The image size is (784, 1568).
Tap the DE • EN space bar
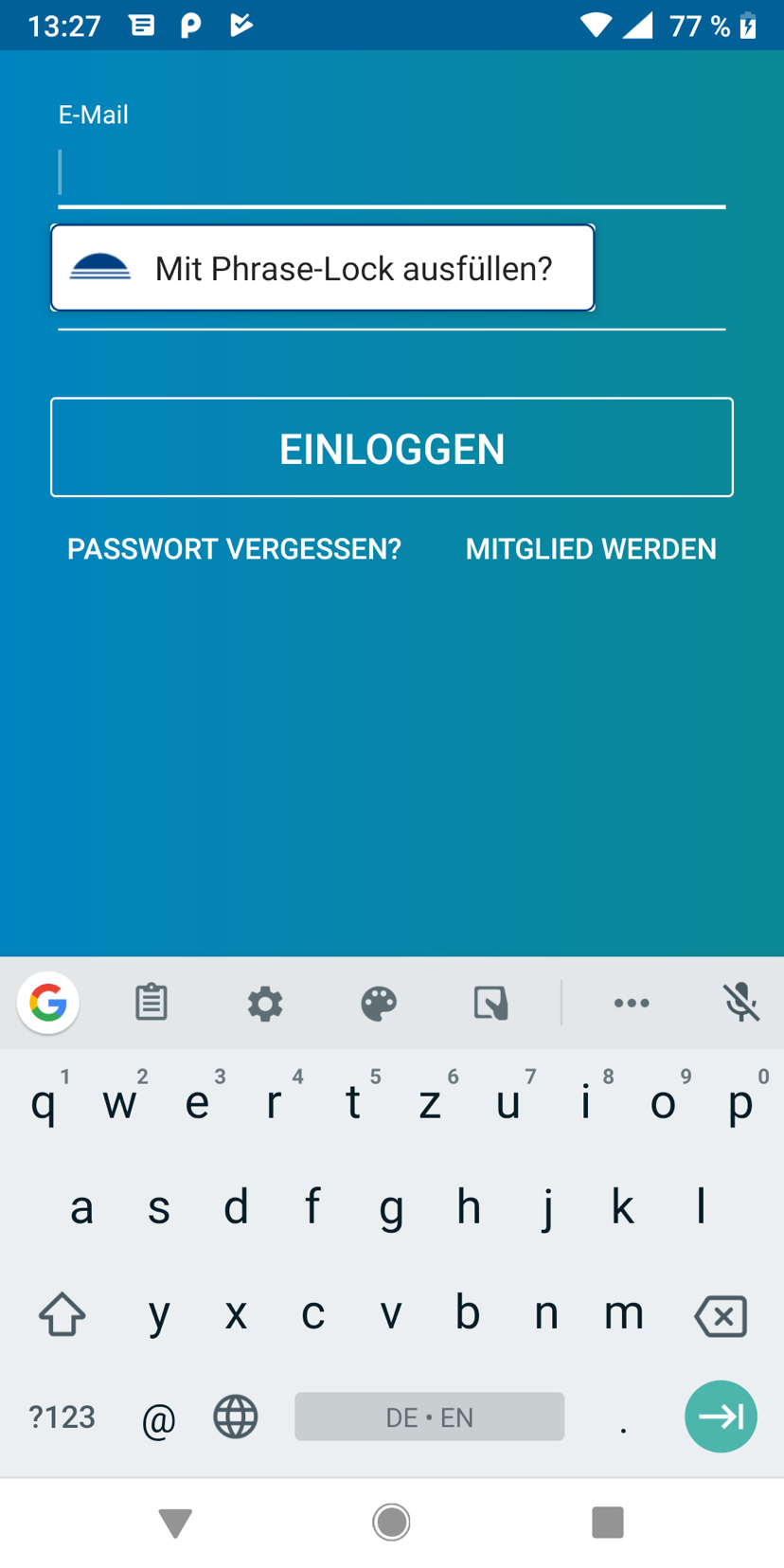tap(429, 1417)
